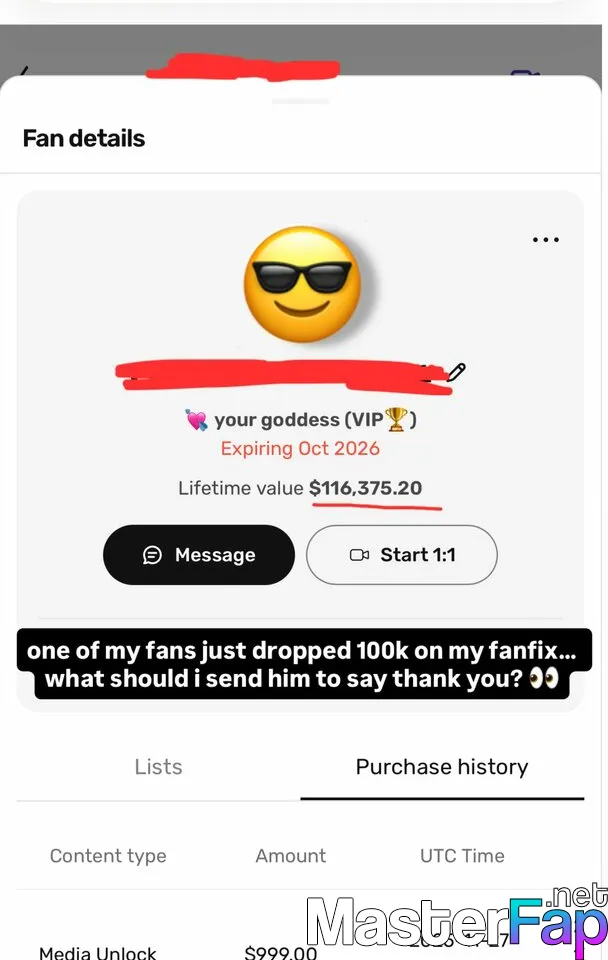
Task: Open the three-dot overflow menu
Action: [546, 240]
